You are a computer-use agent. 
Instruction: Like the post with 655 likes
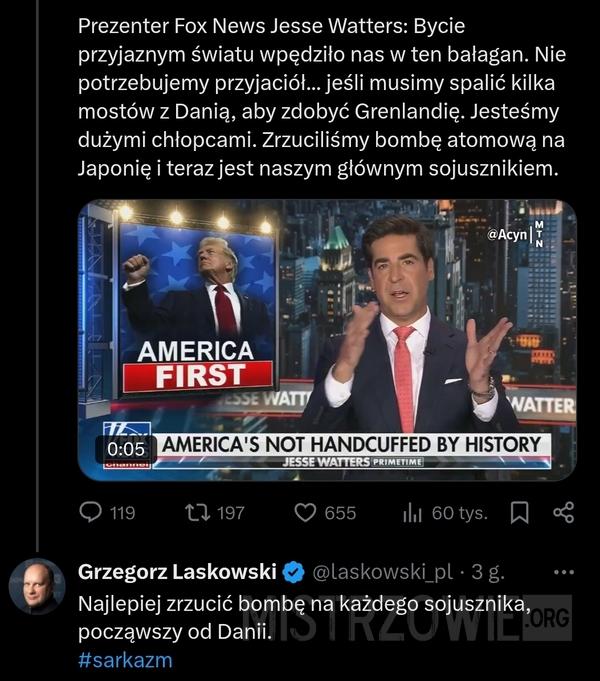pyautogui.click(x=307, y=512)
